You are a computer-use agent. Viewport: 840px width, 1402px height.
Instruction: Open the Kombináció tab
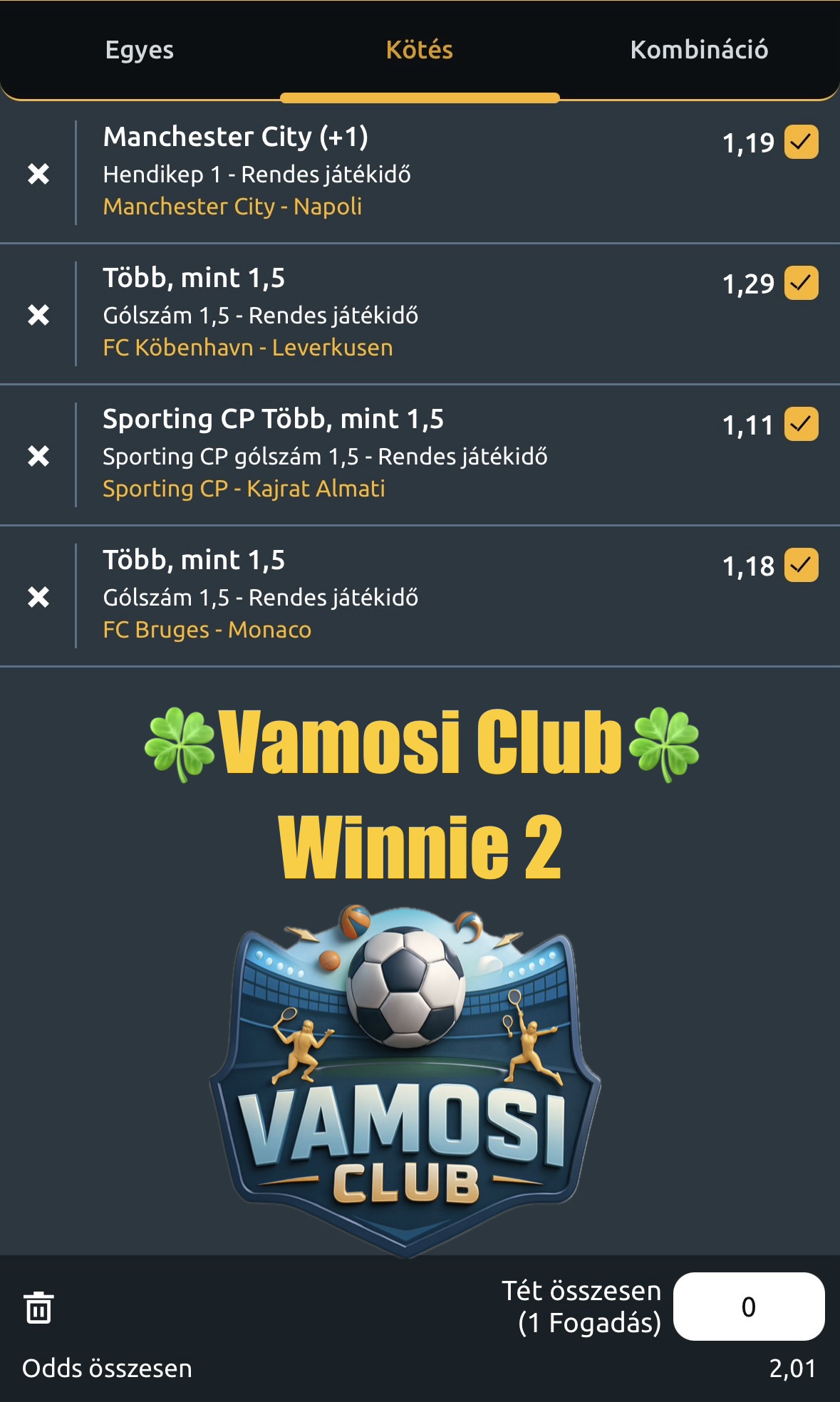click(699, 50)
